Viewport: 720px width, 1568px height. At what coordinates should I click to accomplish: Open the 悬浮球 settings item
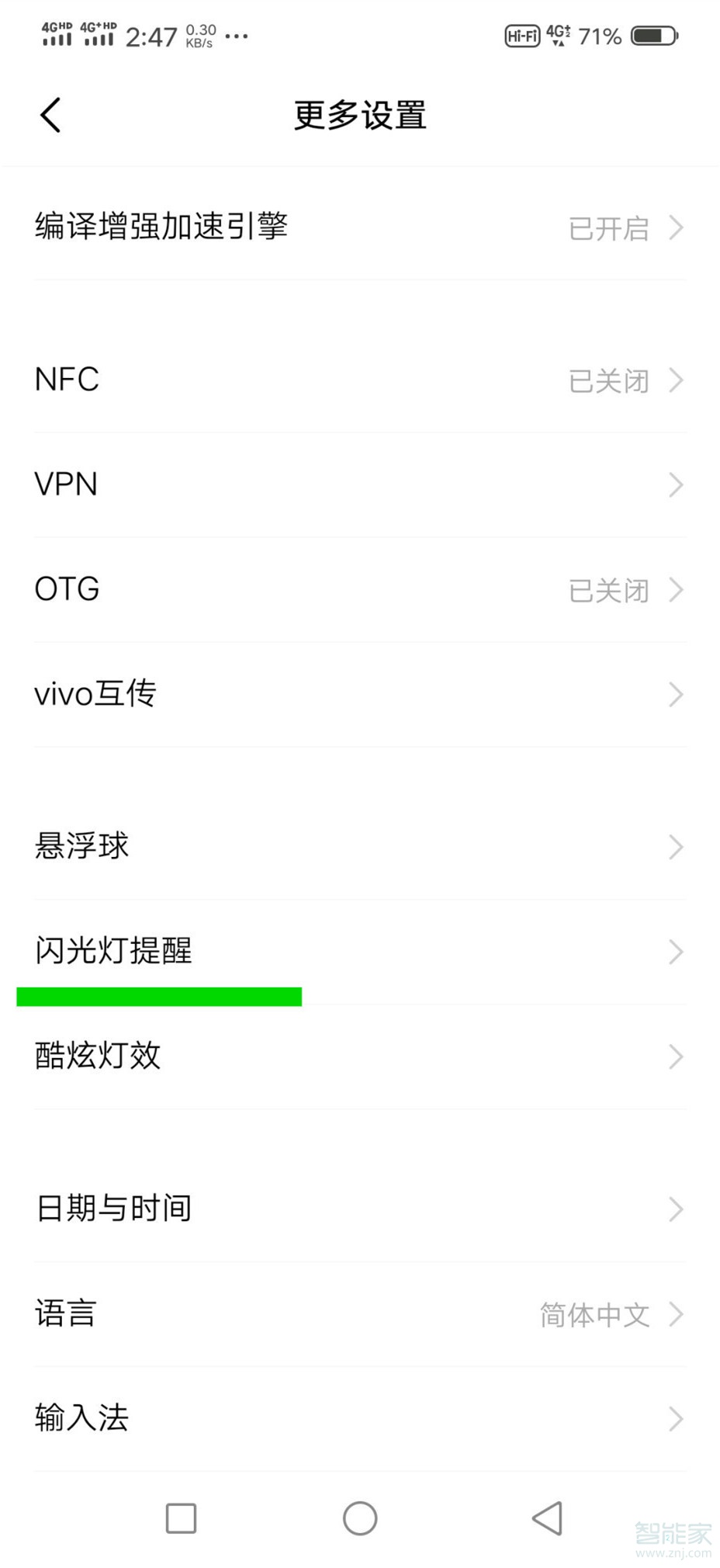point(360,847)
